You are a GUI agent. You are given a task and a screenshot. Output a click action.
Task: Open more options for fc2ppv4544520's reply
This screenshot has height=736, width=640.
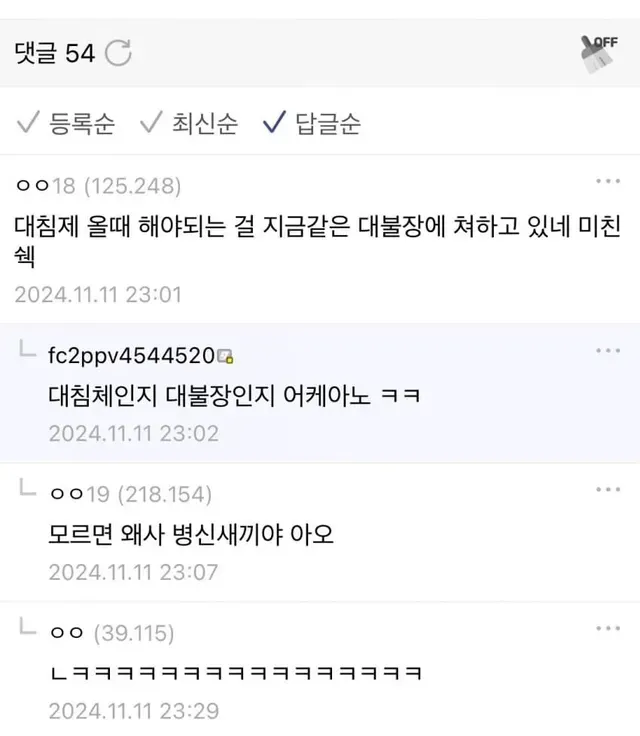tap(608, 351)
